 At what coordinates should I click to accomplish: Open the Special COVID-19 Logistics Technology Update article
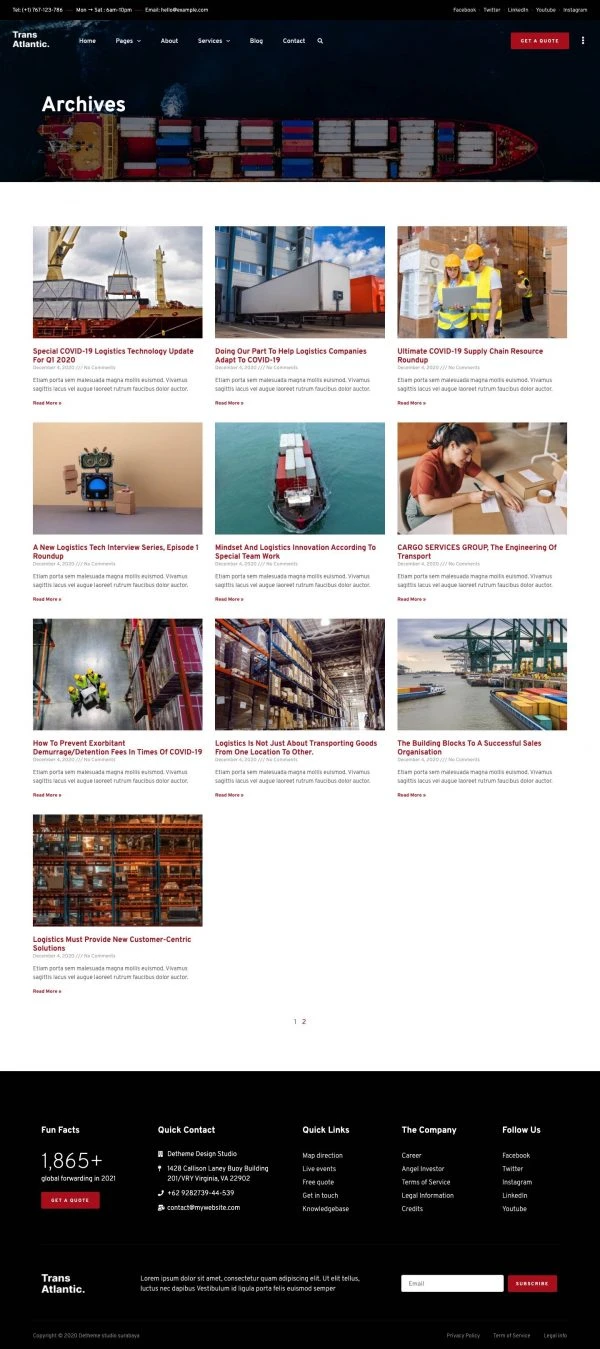click(x=113, y=355)
